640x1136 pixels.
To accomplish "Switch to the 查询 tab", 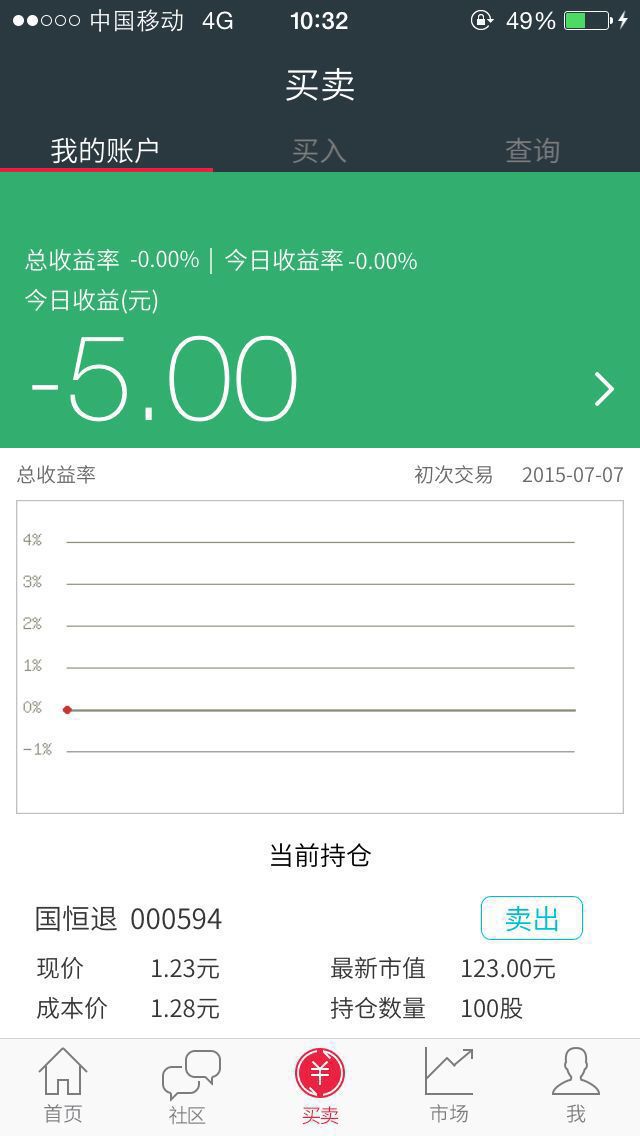I will (x=532, y=151).
